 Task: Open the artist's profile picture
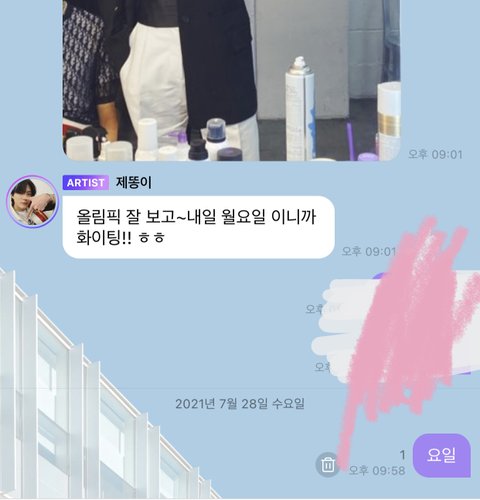[32, 202]
